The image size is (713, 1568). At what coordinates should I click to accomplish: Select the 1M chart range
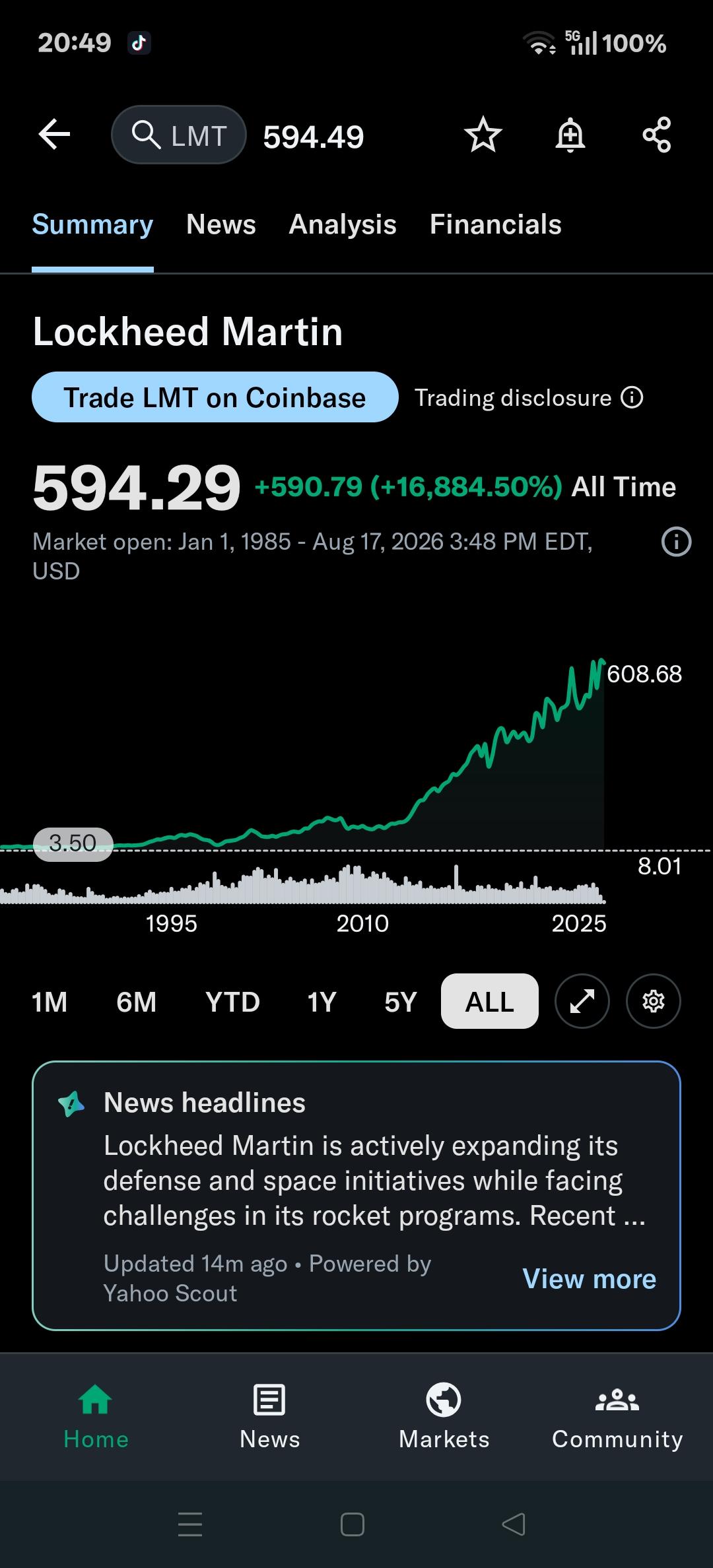[x=50, y=1002]
